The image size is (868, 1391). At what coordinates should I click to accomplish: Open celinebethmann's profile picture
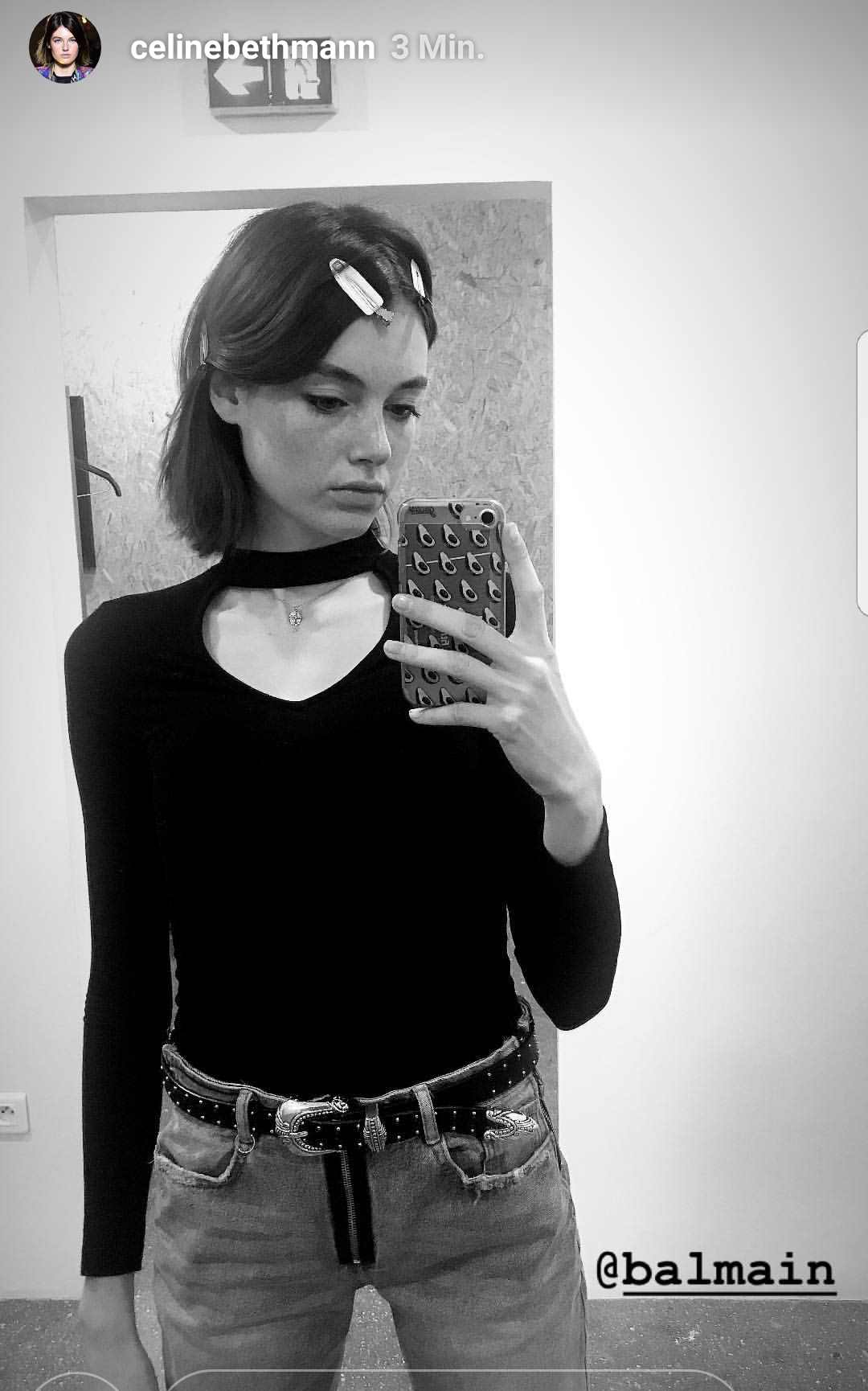pos(64,47)
